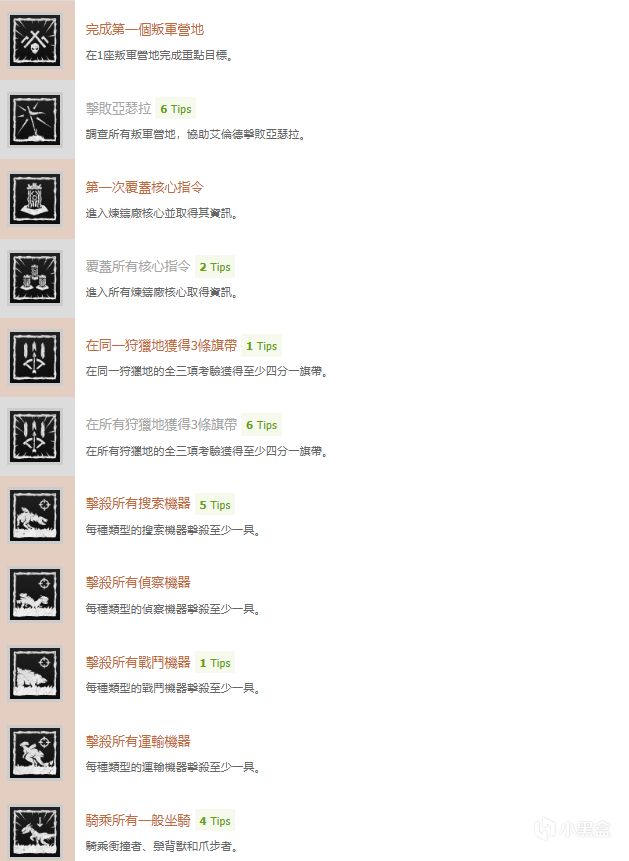Open the 完成第一個叛軍營地 trophy
The height and width of the screenshot is (861, 629).
point(145,30)
